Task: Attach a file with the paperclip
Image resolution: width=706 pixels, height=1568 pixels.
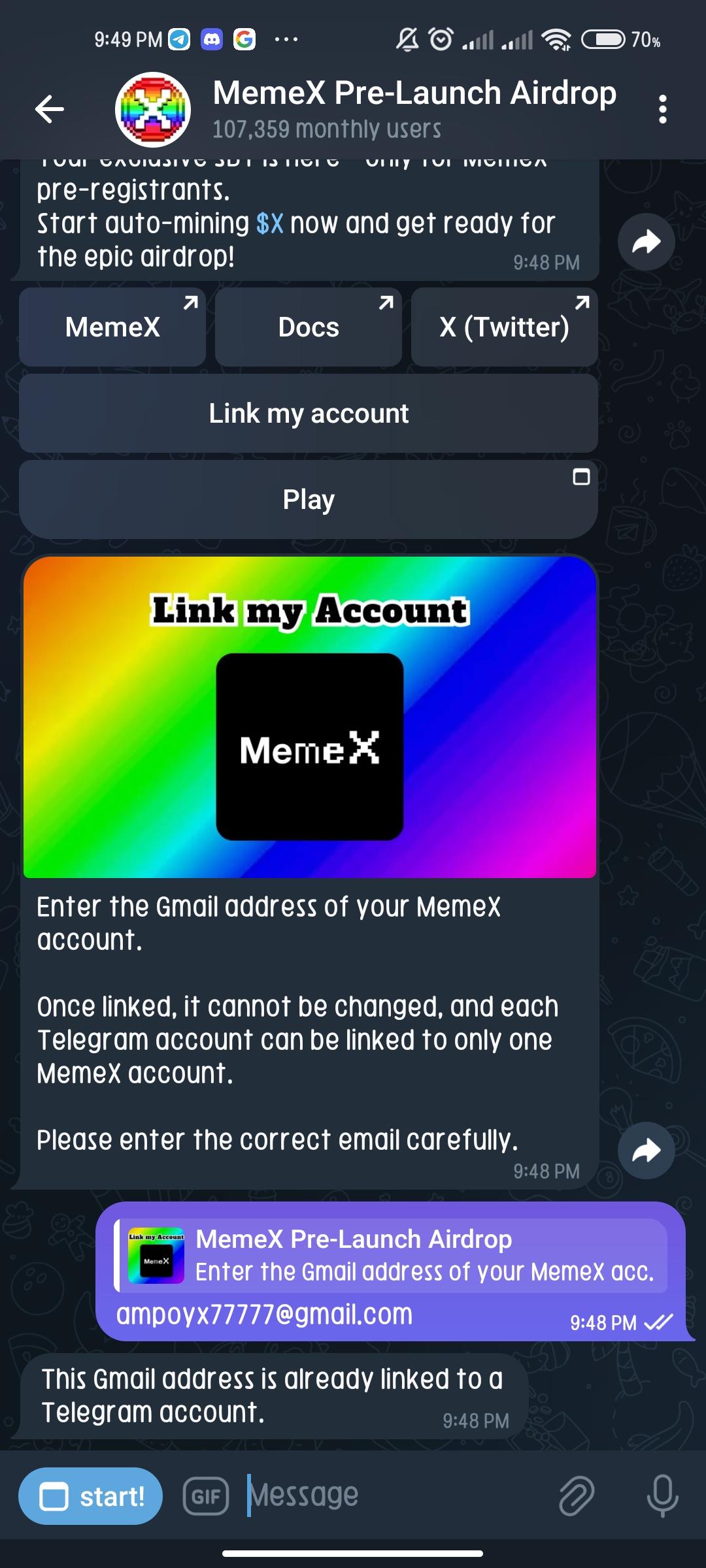Action: pos(576,1496)
